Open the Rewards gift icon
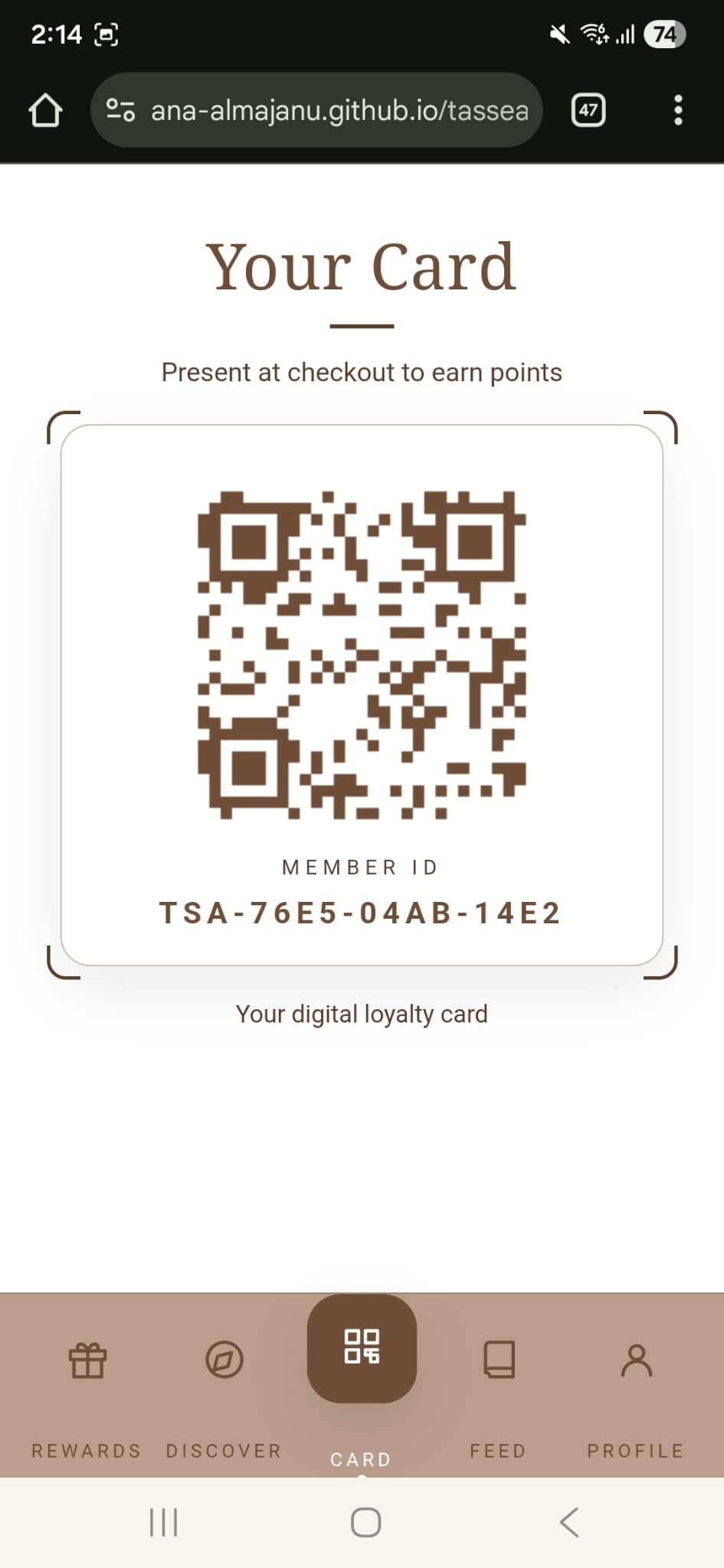724x1568 pixels. pos(87,1361)
